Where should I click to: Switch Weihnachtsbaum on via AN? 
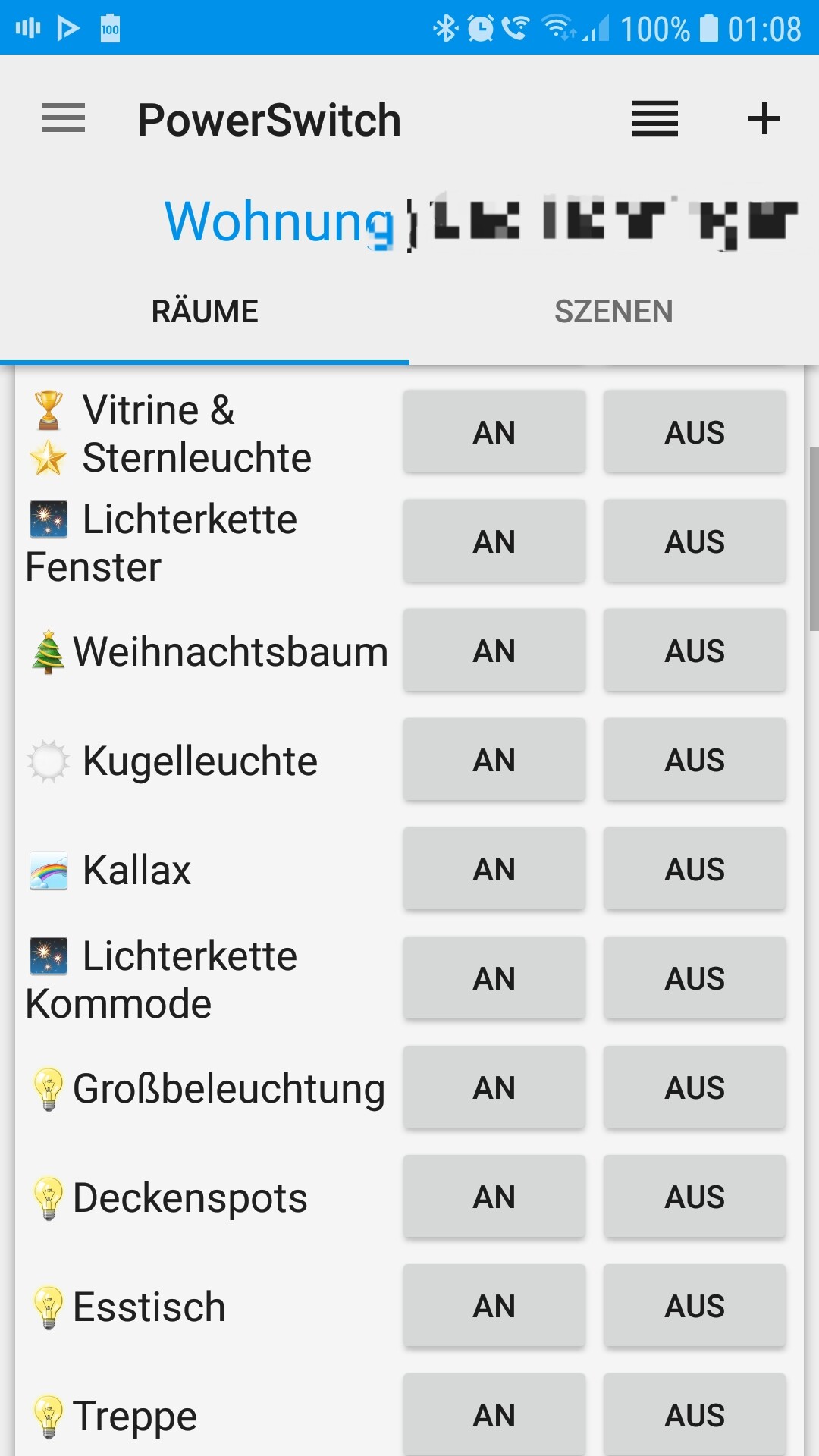[x=494, y=651]
